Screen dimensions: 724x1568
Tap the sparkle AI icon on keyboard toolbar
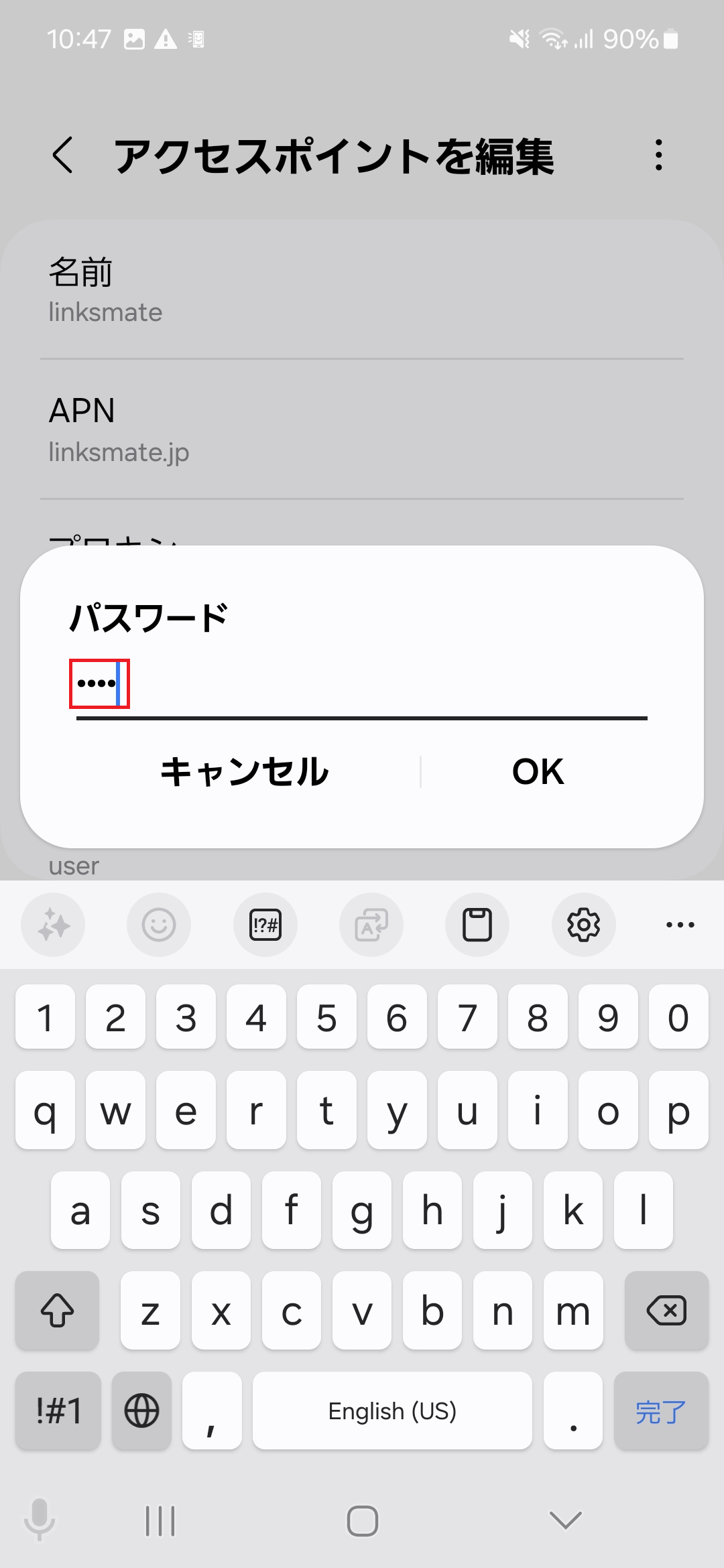[53, 924]
